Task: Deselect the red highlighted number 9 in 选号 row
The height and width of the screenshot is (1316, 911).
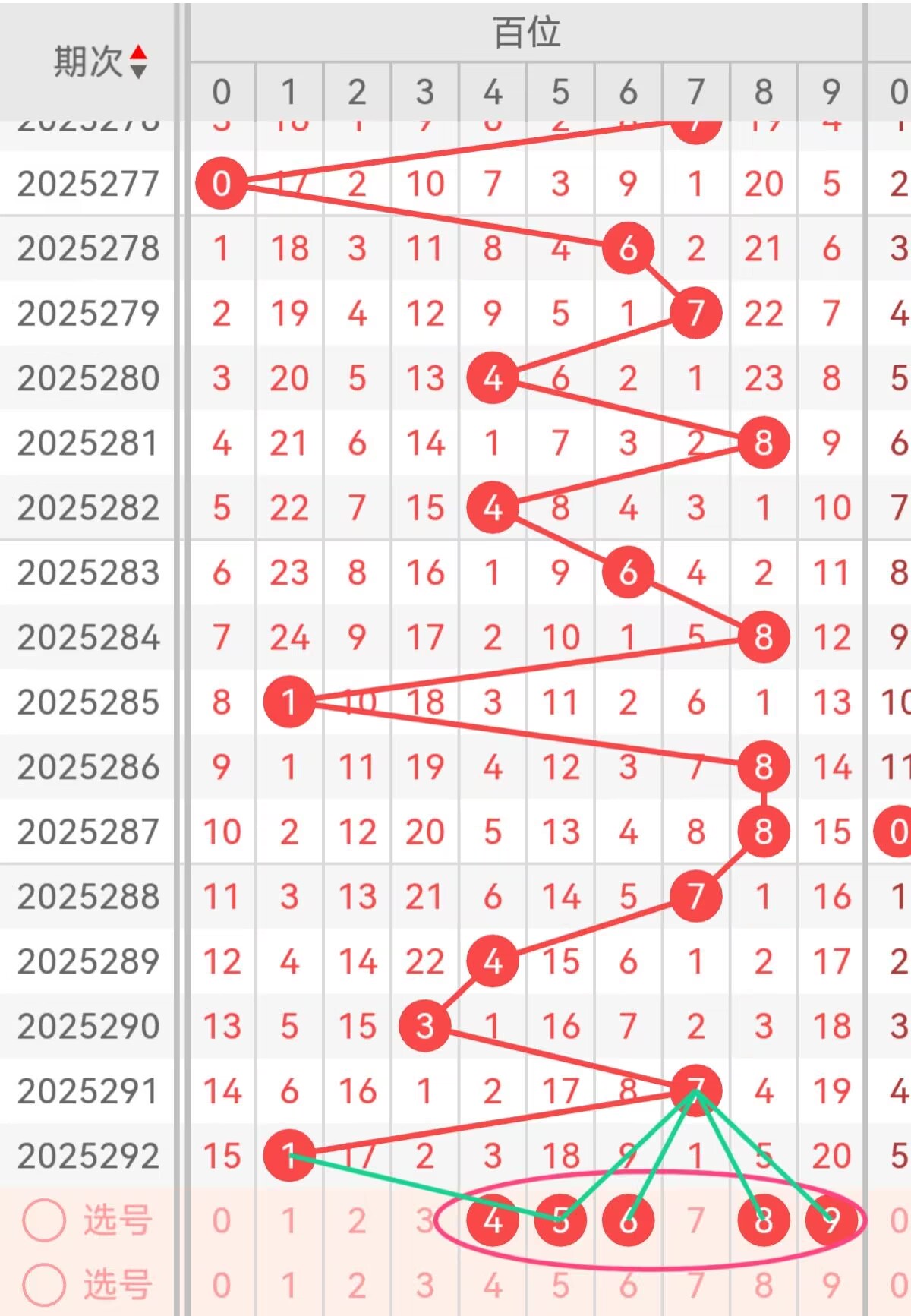Action: pyautogui.click(x=831, y=1220)
